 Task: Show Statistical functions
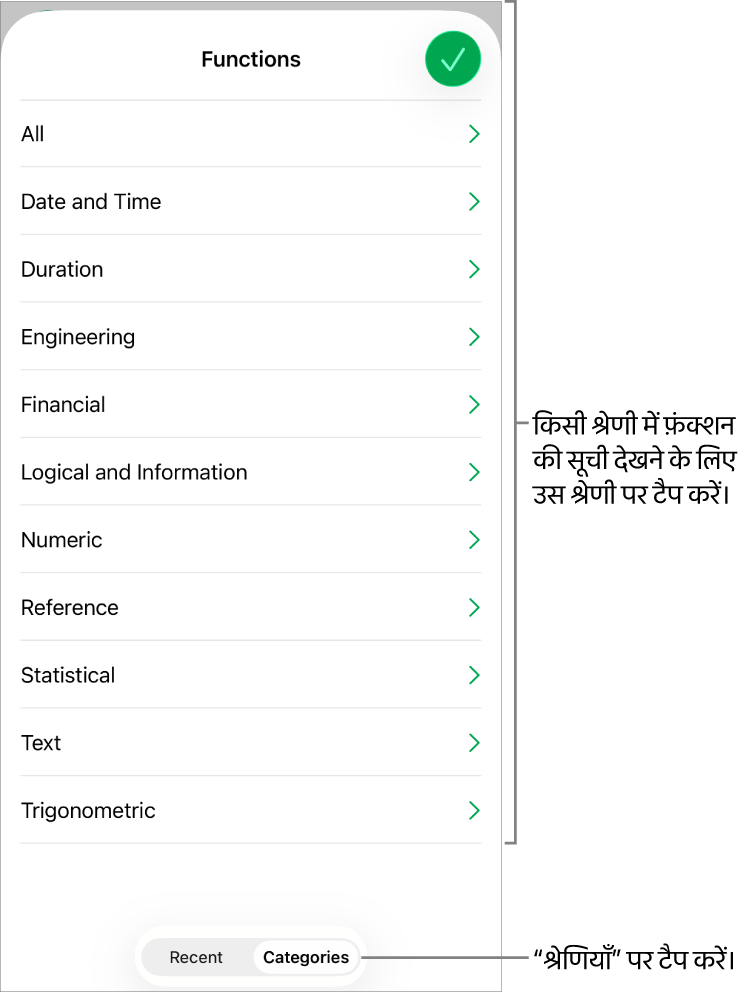click(x=250, y=675)
